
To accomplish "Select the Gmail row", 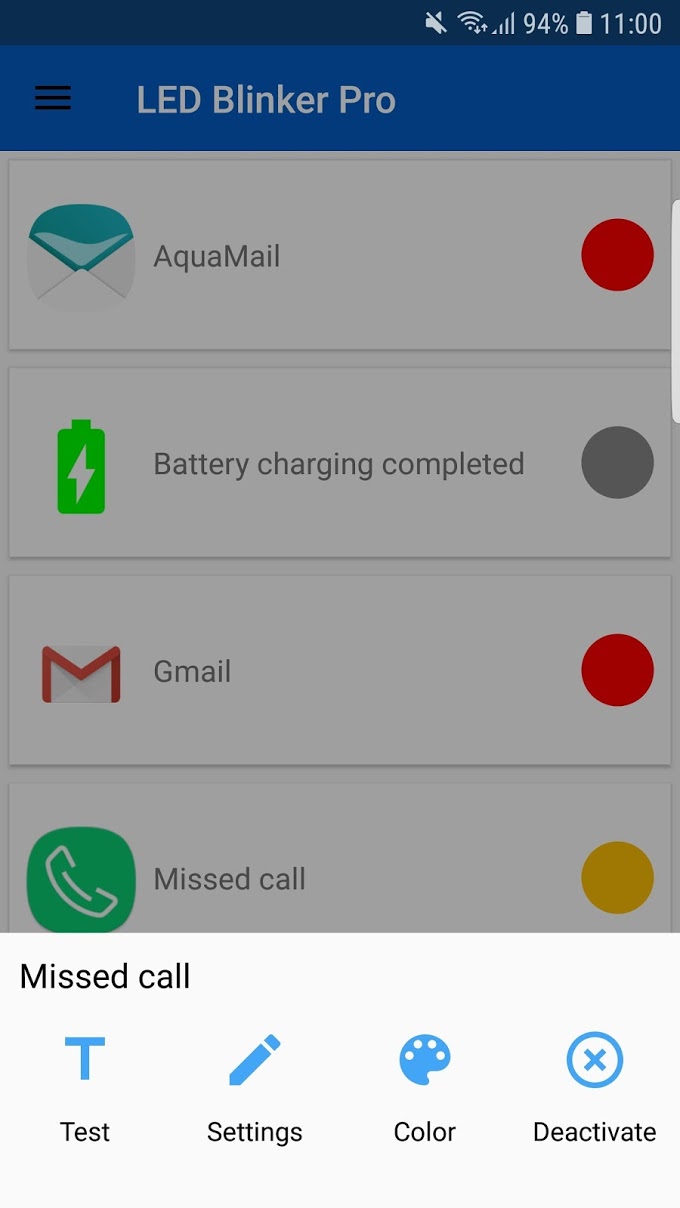I will 340,670.
